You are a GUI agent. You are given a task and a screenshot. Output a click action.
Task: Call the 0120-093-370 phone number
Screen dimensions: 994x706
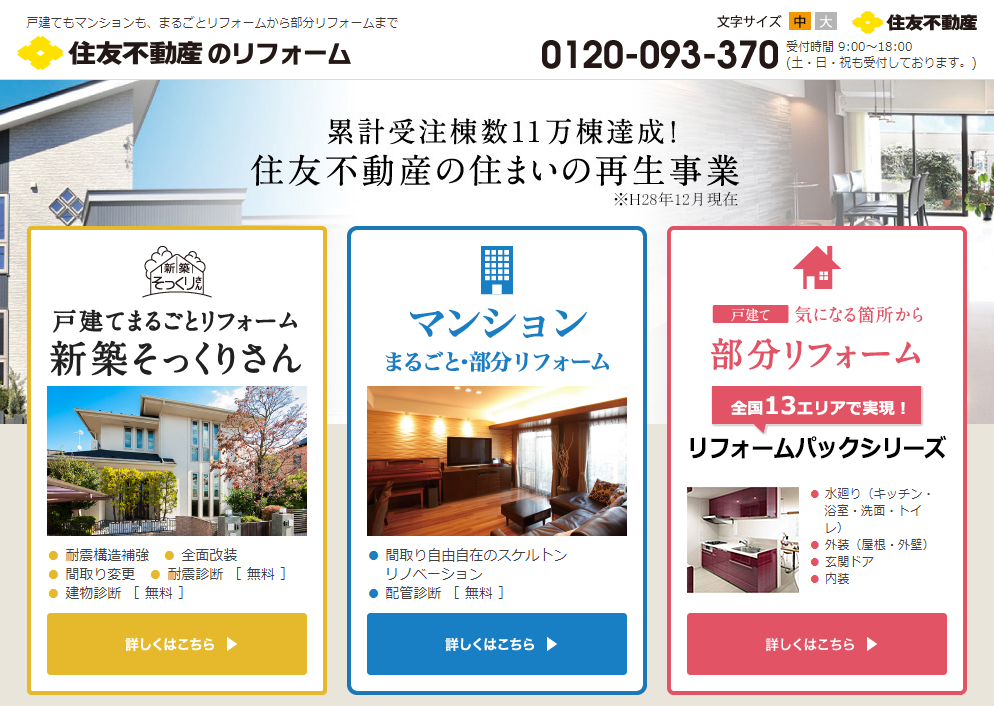659,54
